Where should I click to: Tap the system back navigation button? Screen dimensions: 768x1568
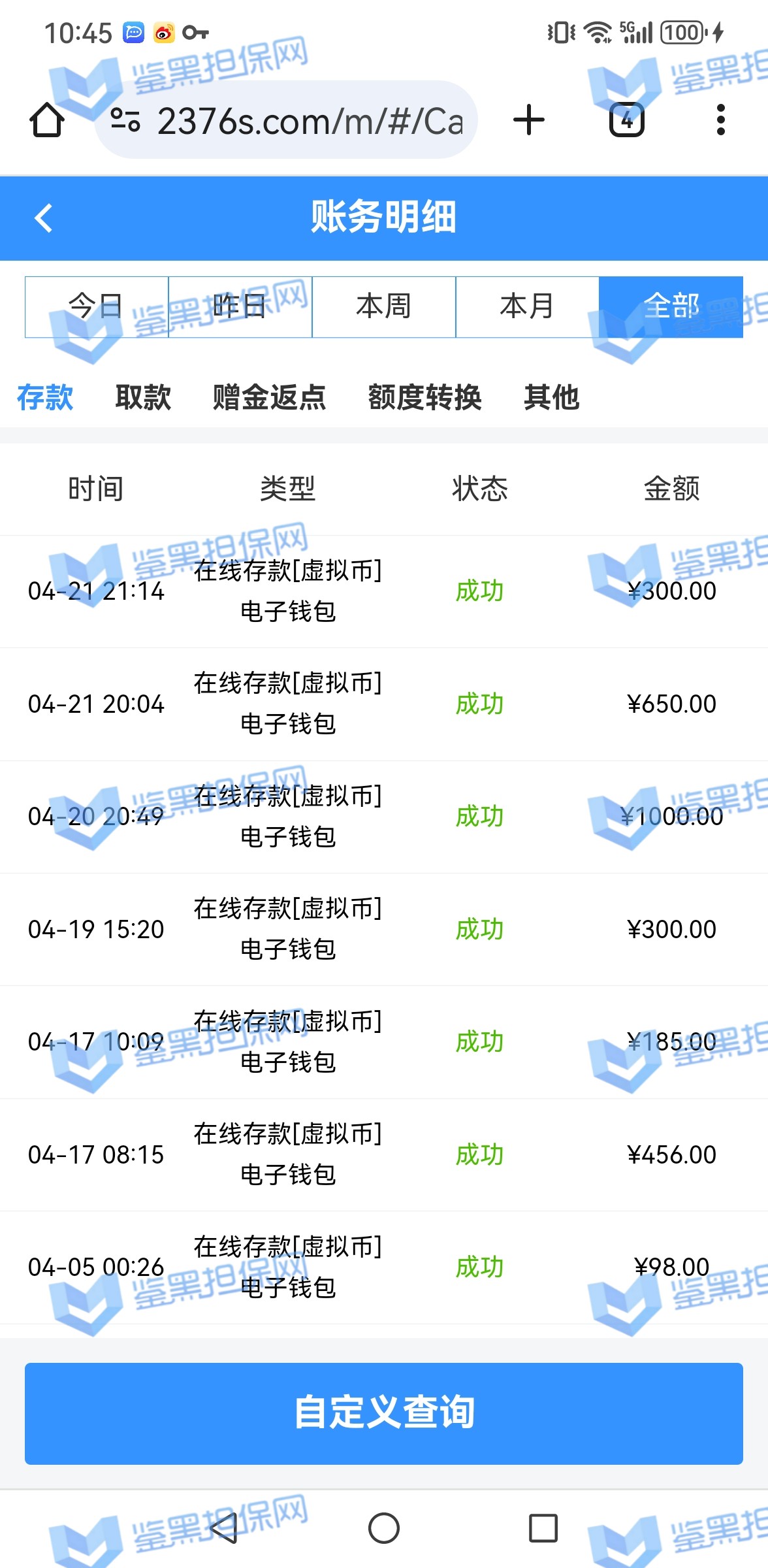224,1528
